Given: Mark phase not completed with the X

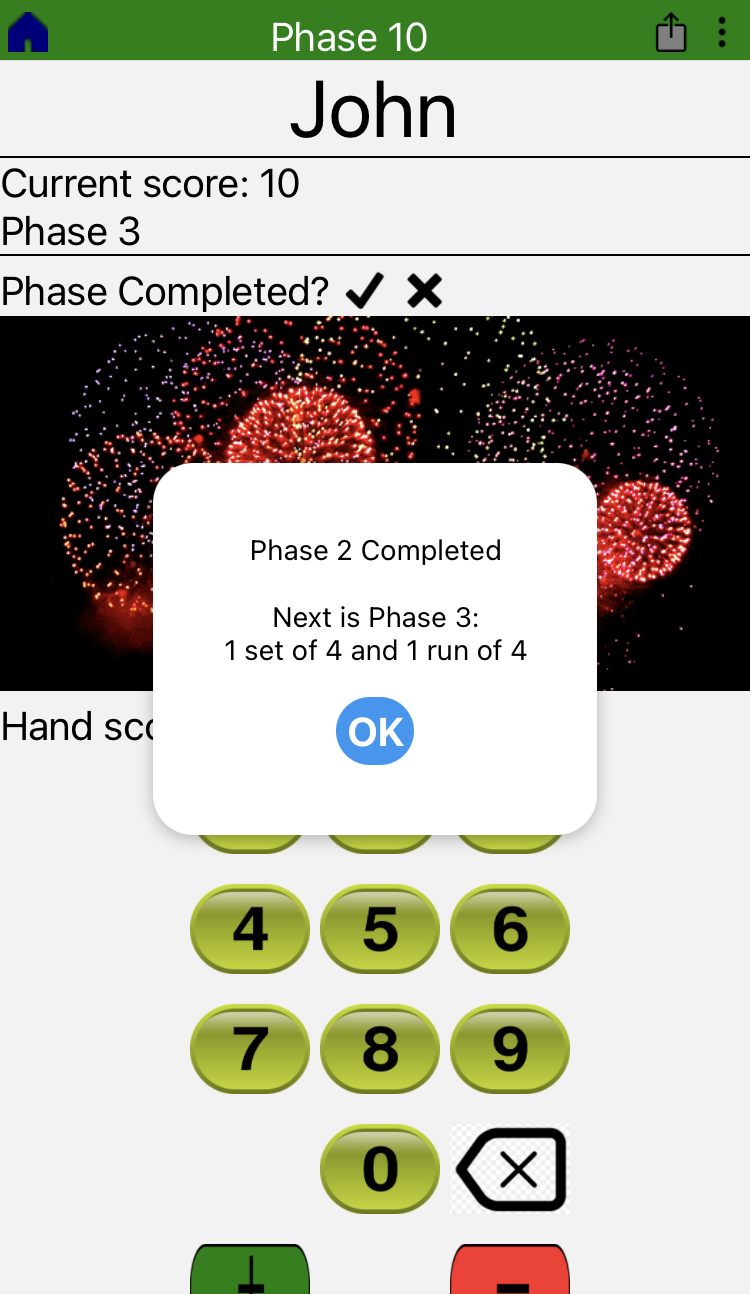Looking at the screenshot, I should 424,291.
